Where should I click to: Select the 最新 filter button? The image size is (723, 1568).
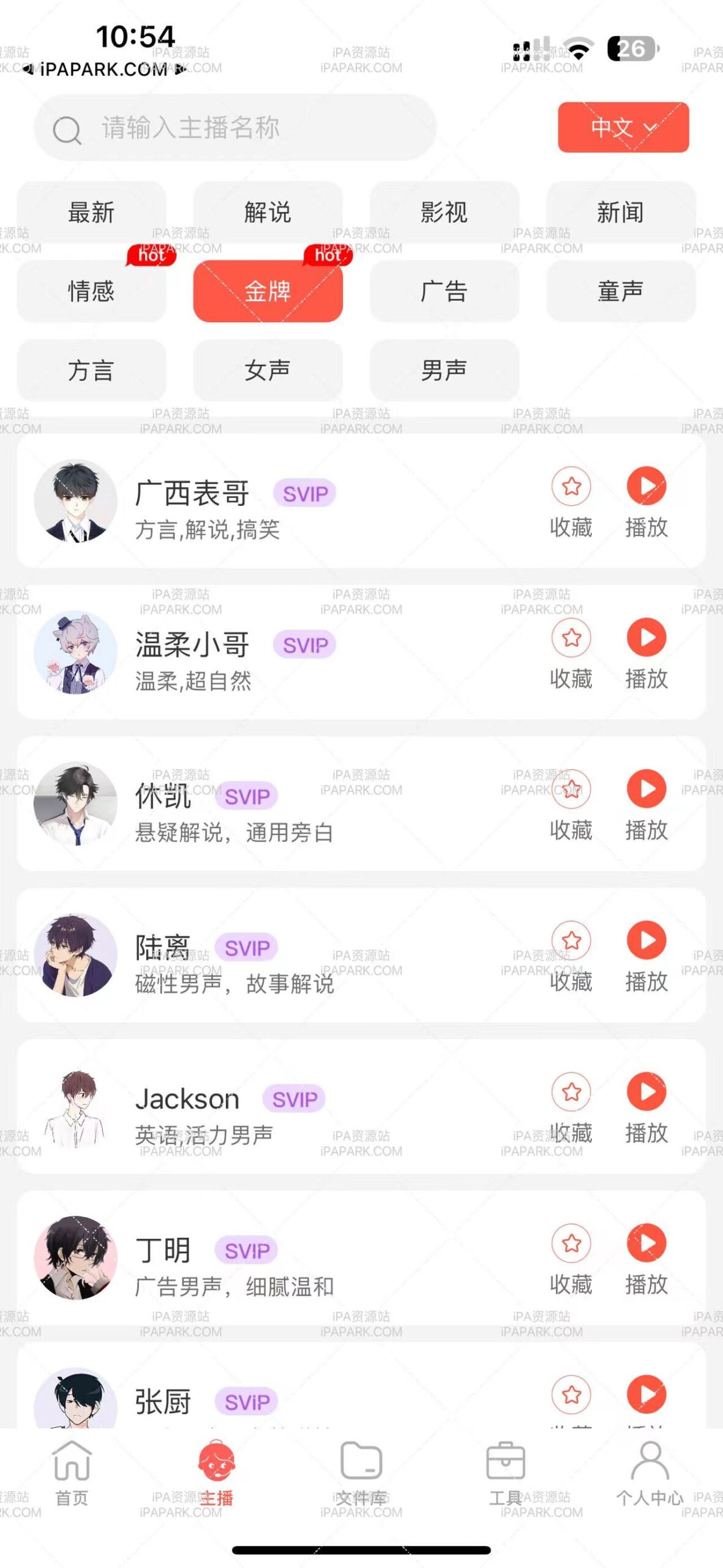tap(91, 213)
